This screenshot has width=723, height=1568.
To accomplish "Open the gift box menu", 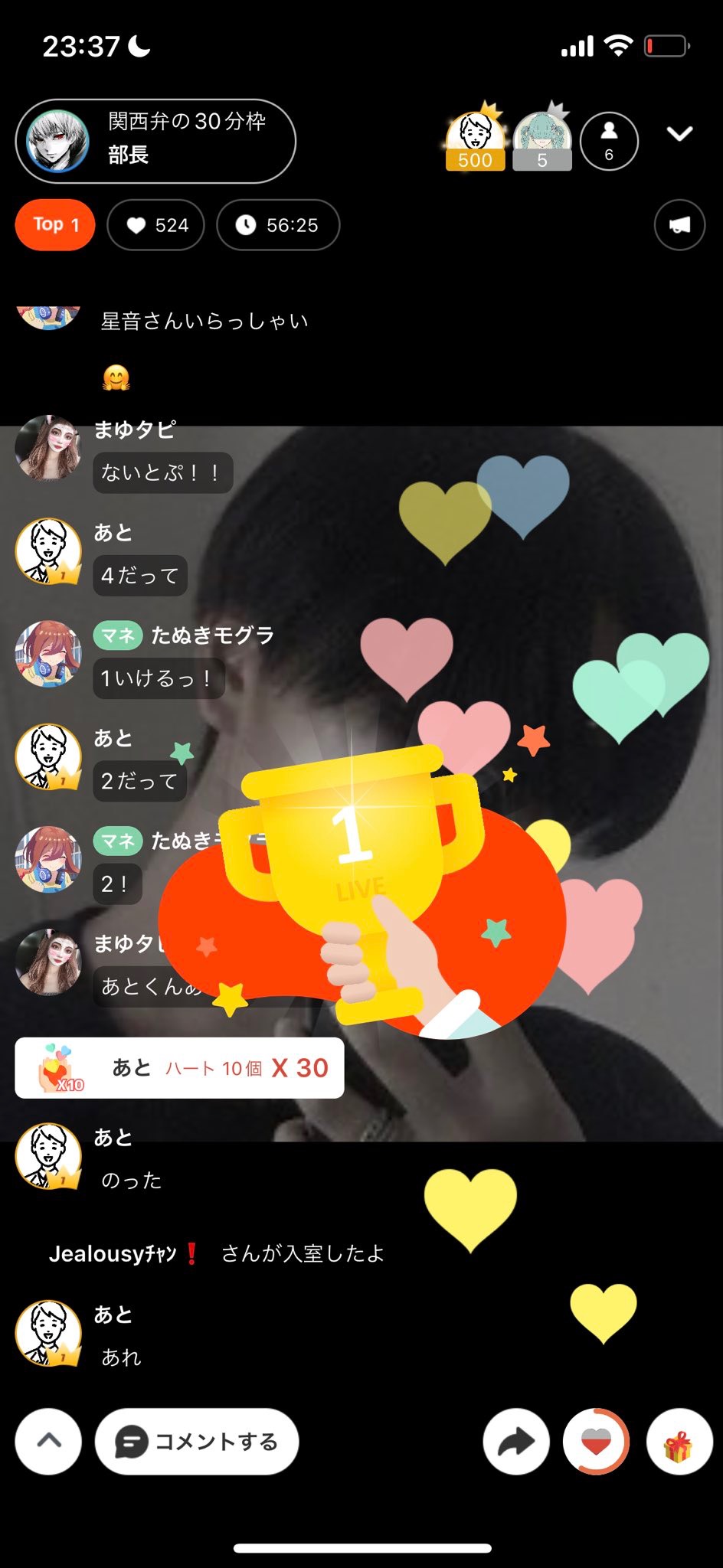I will coord(679,1441).
